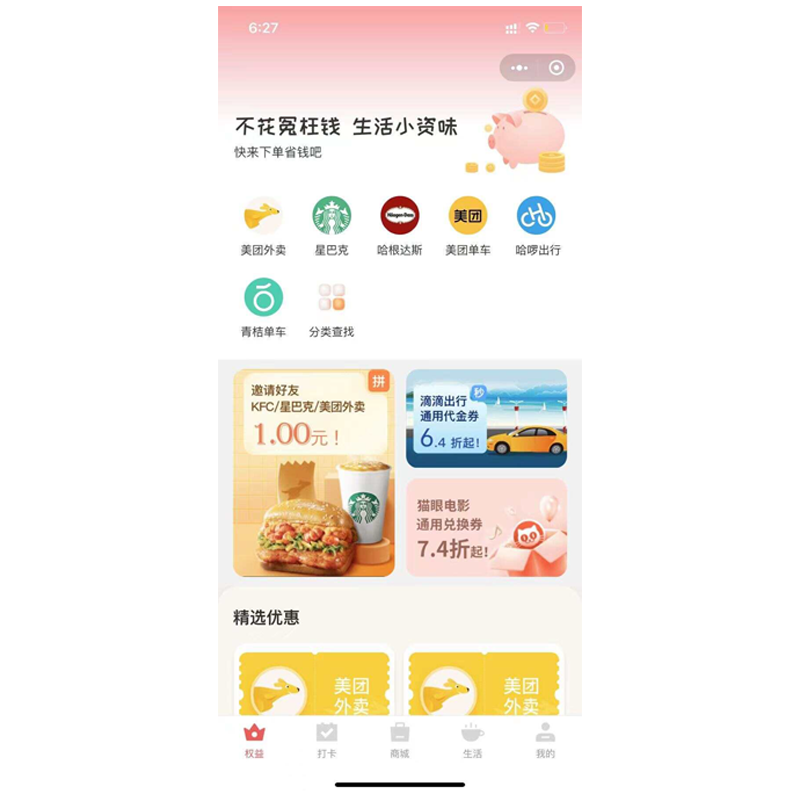Switch to the 商城 tab
This screenshot has width=800, height=800.
point(400,741)
